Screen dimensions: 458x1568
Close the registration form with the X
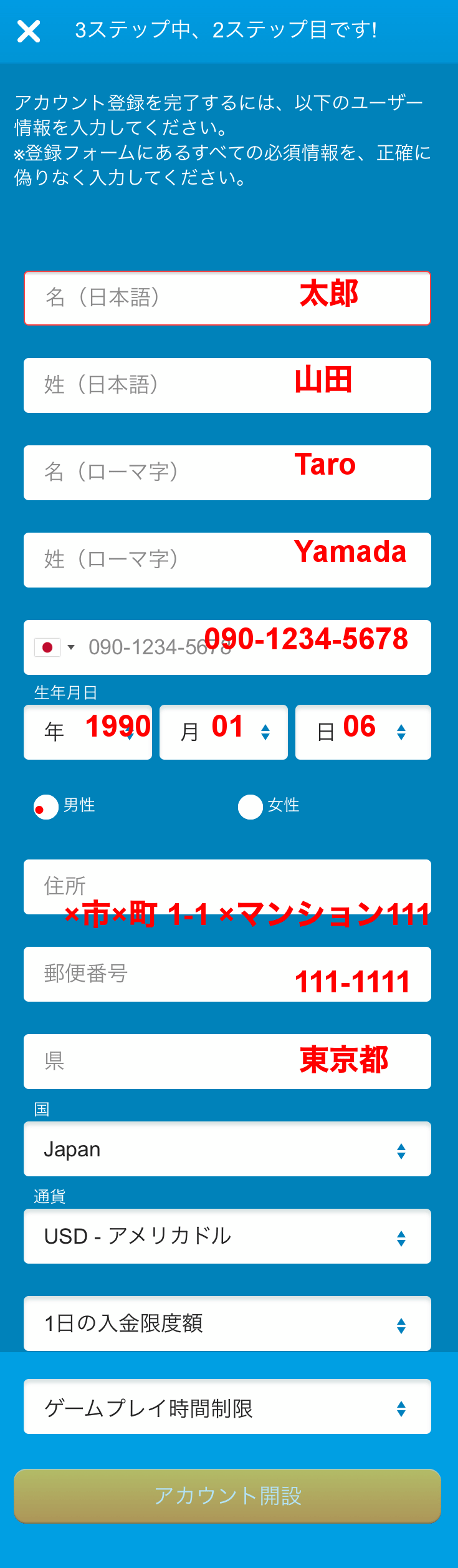(x=29, y=31)
